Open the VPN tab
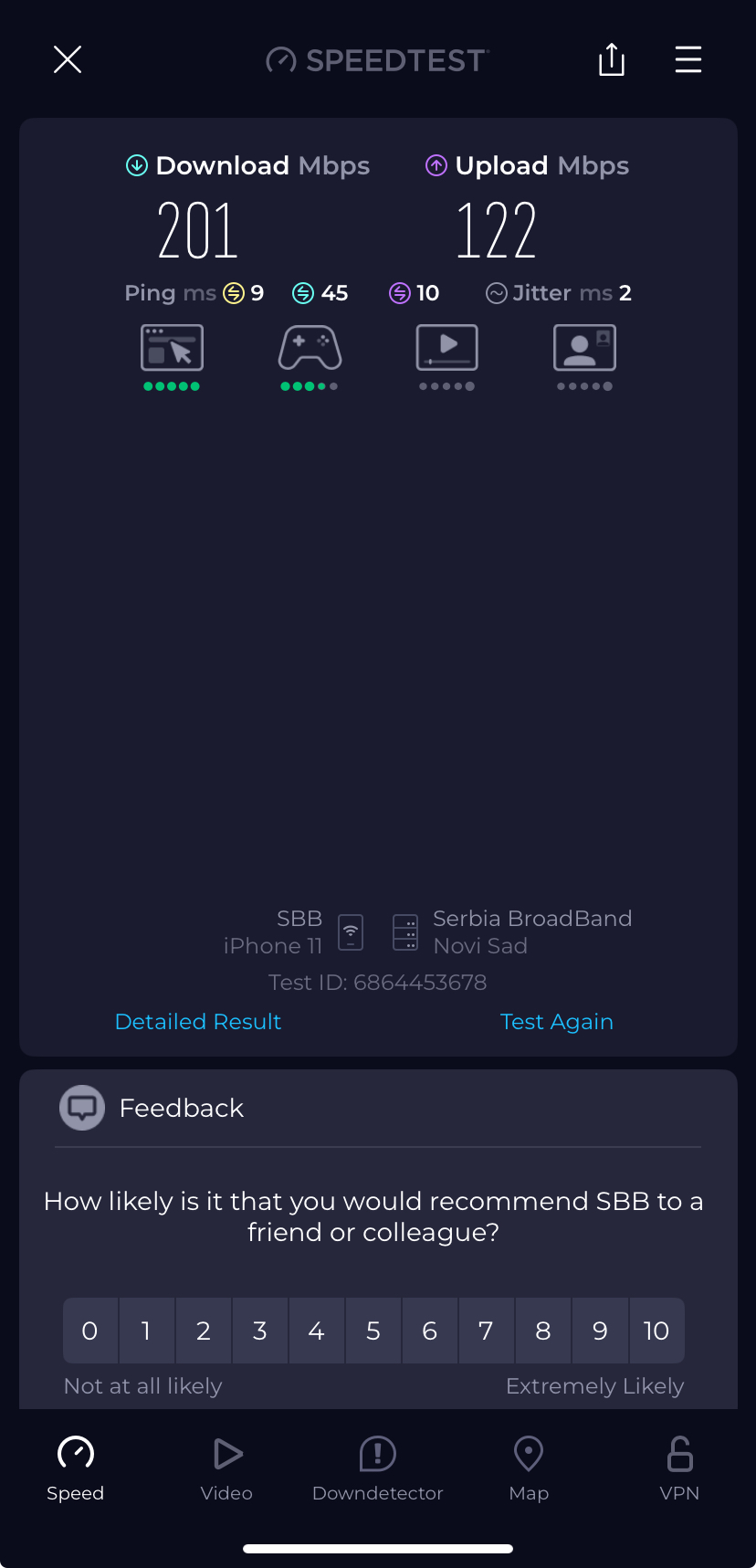Image resolution: width=756 pixels, height=1568 pixels. [x=679, y=1468]
